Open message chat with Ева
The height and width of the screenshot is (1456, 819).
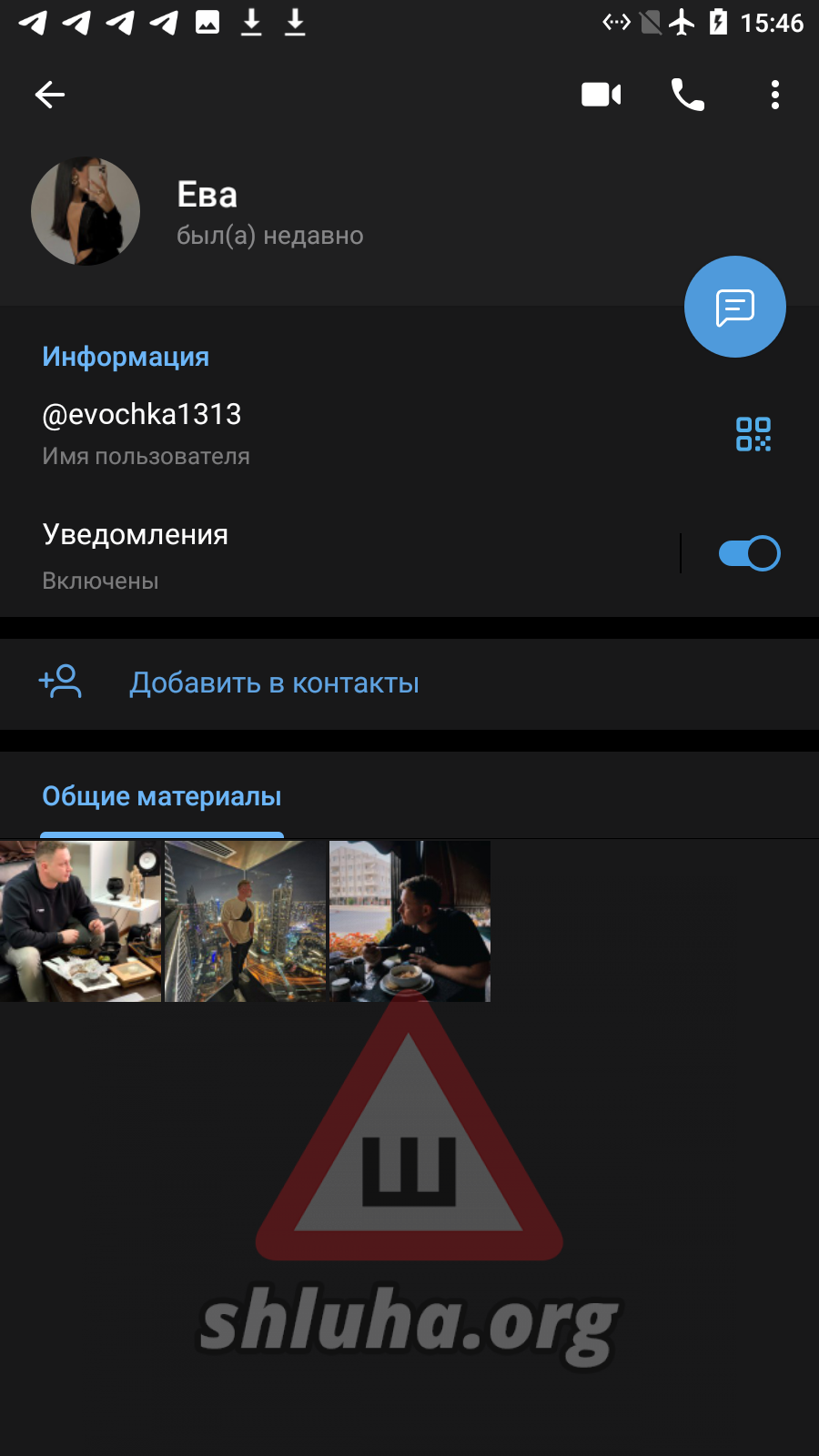click(x=734, y=307)
